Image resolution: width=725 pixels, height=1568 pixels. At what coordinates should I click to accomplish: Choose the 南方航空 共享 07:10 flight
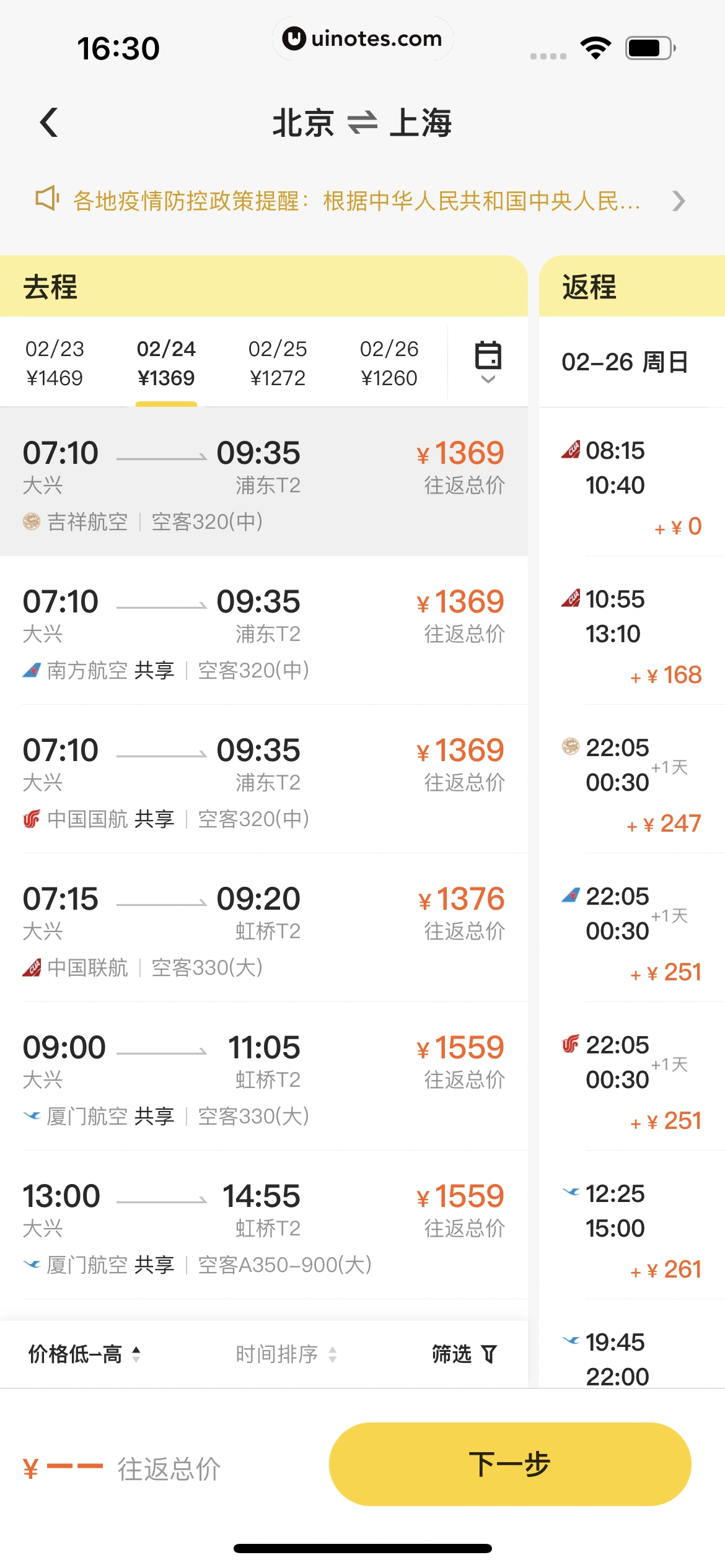263,630
